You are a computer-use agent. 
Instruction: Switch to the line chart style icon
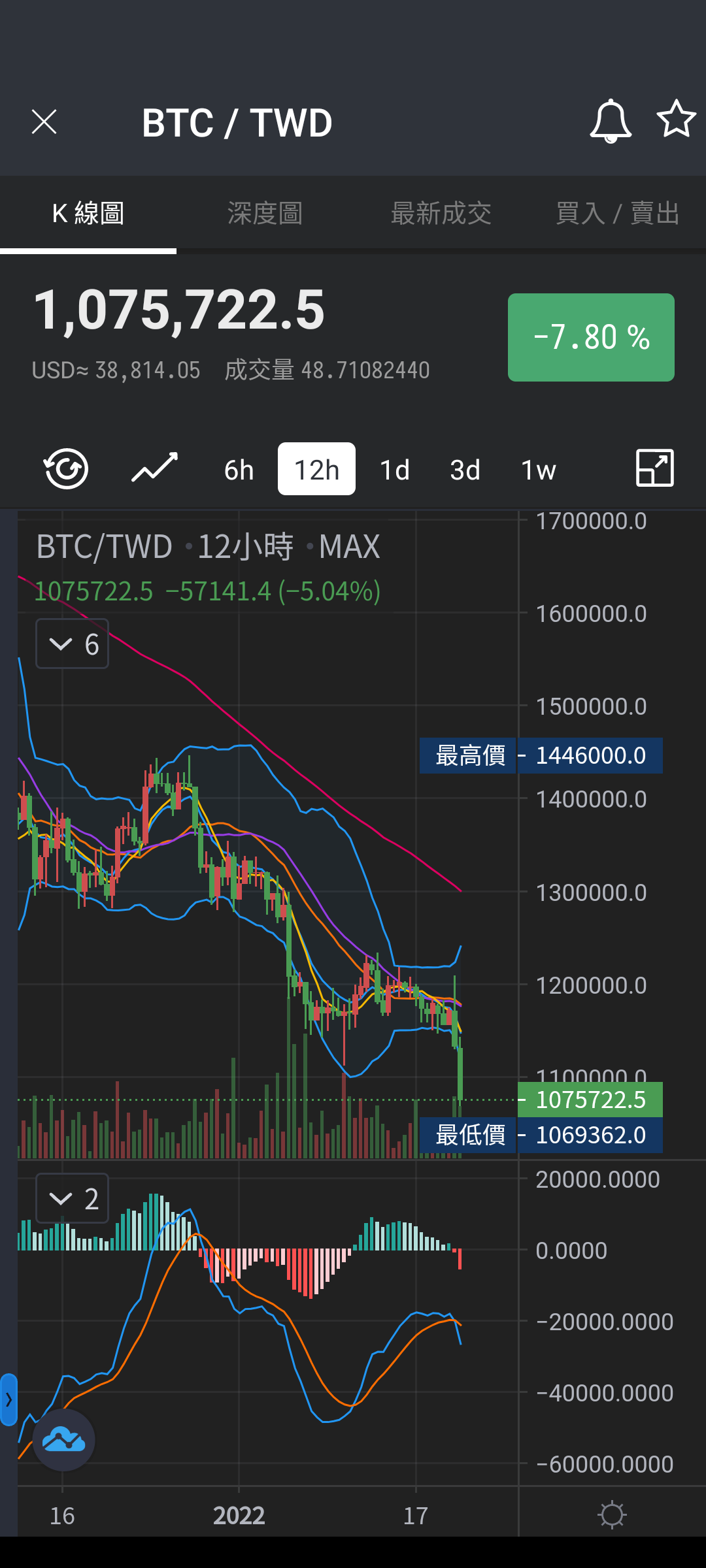coord(155,468)
